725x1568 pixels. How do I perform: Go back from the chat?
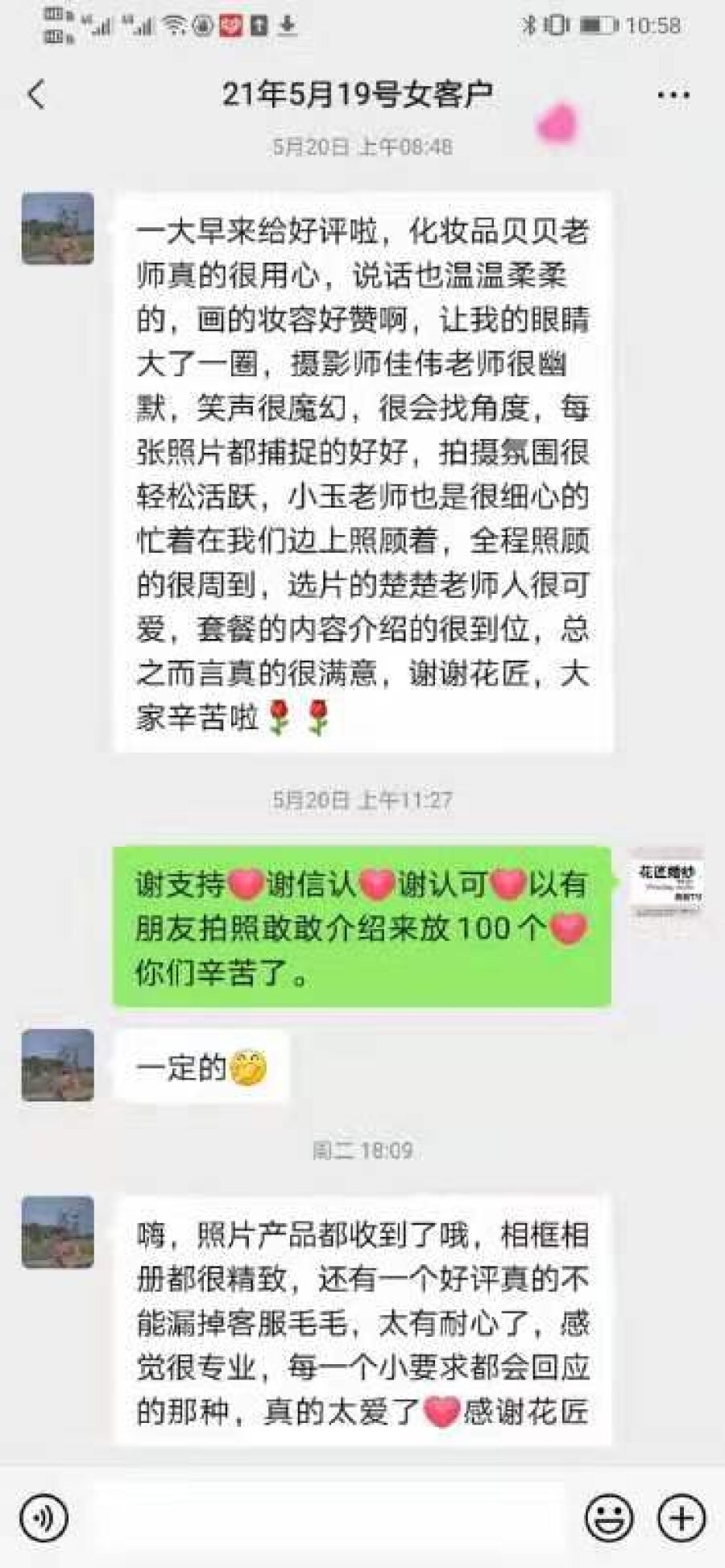pos(36,95)
